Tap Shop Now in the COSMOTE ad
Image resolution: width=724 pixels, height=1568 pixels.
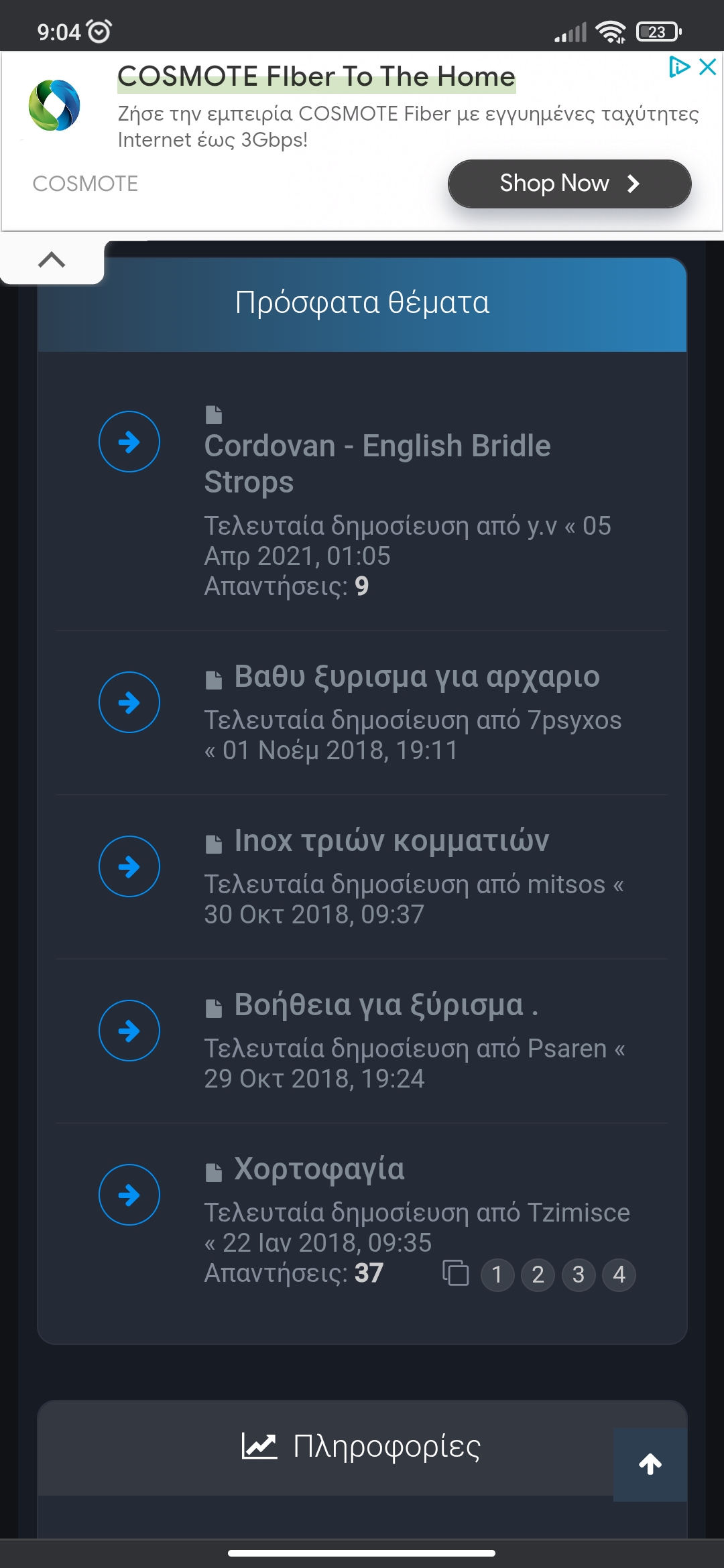[x=569, y=184]
